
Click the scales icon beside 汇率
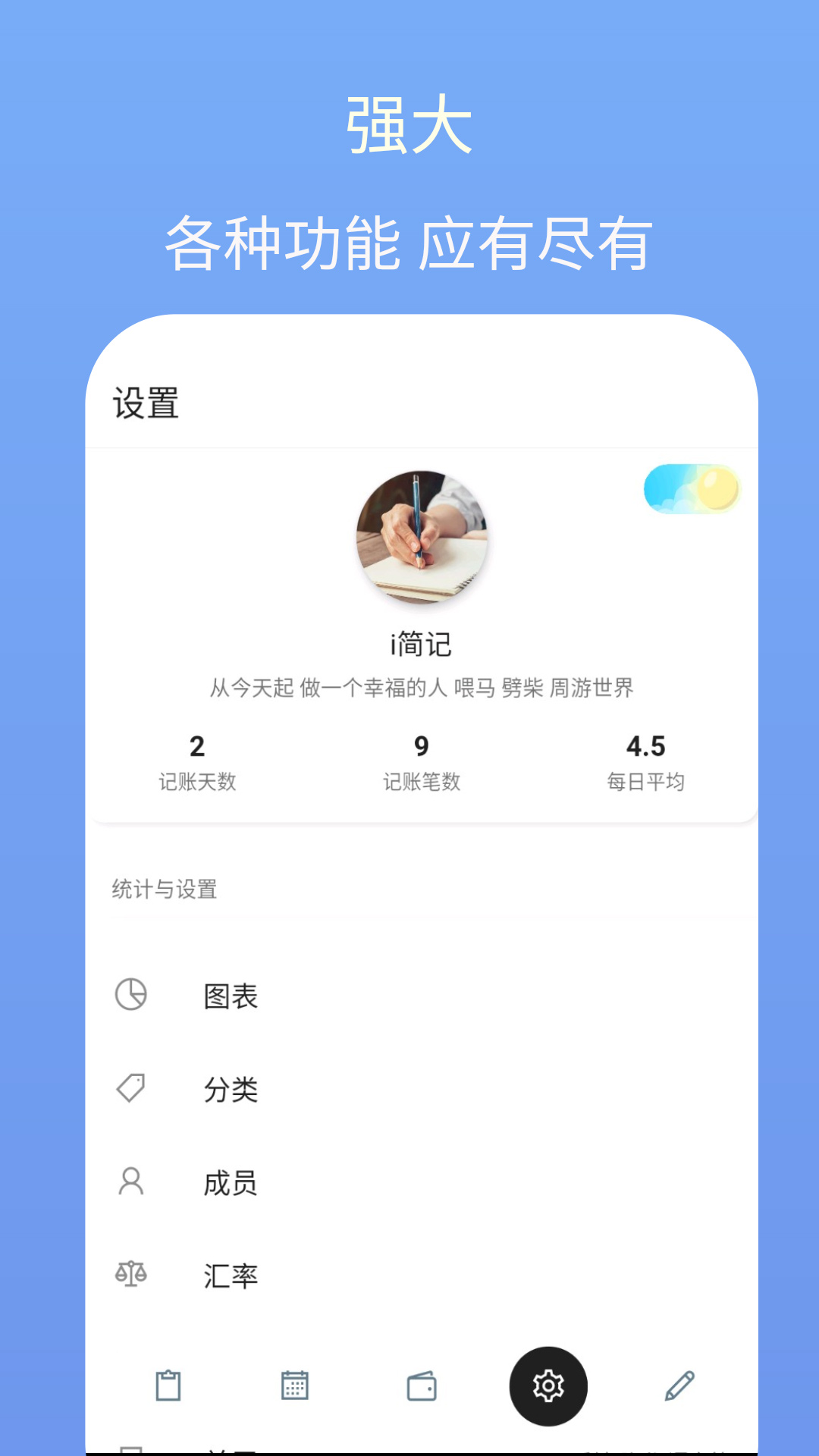coord(130,1272)
